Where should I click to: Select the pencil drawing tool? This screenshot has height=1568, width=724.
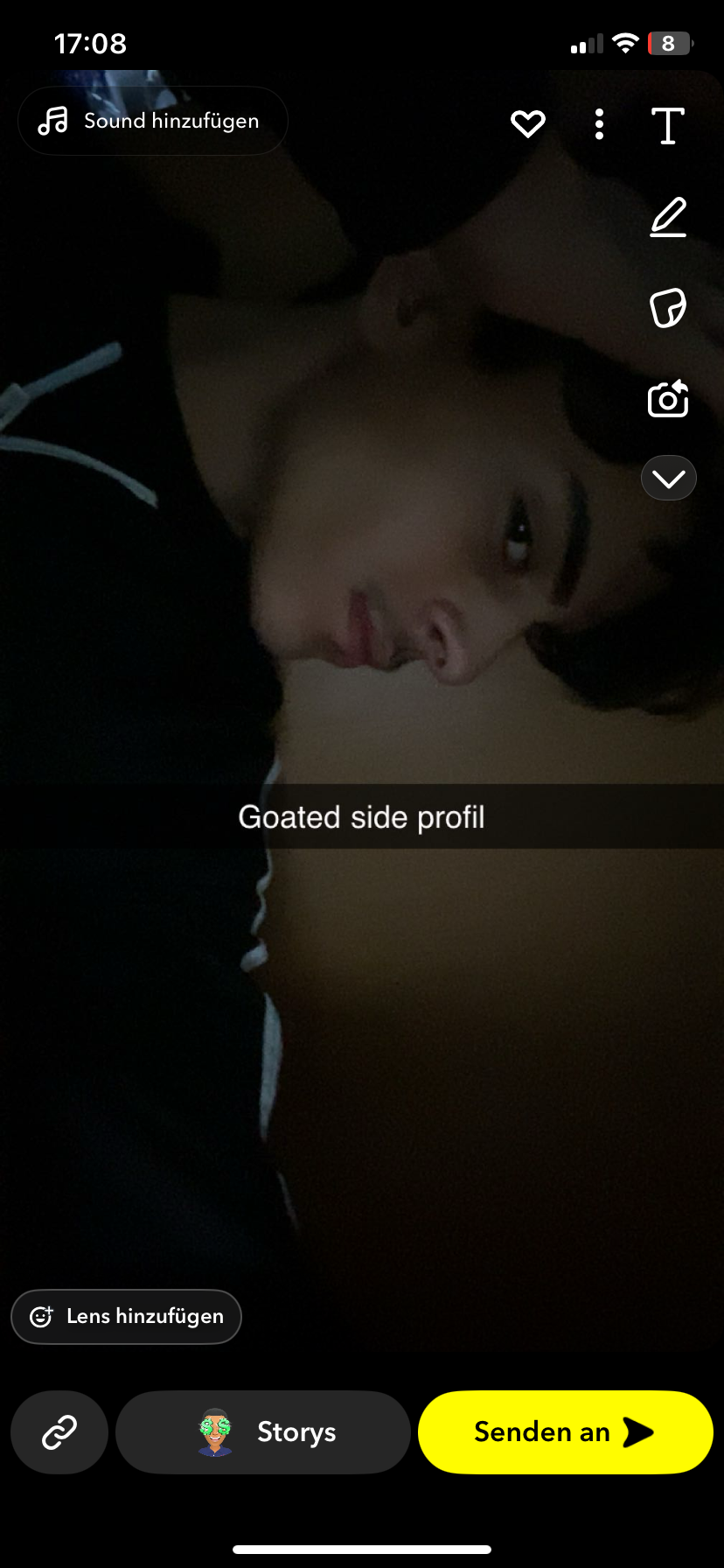(x=668, y=217)
